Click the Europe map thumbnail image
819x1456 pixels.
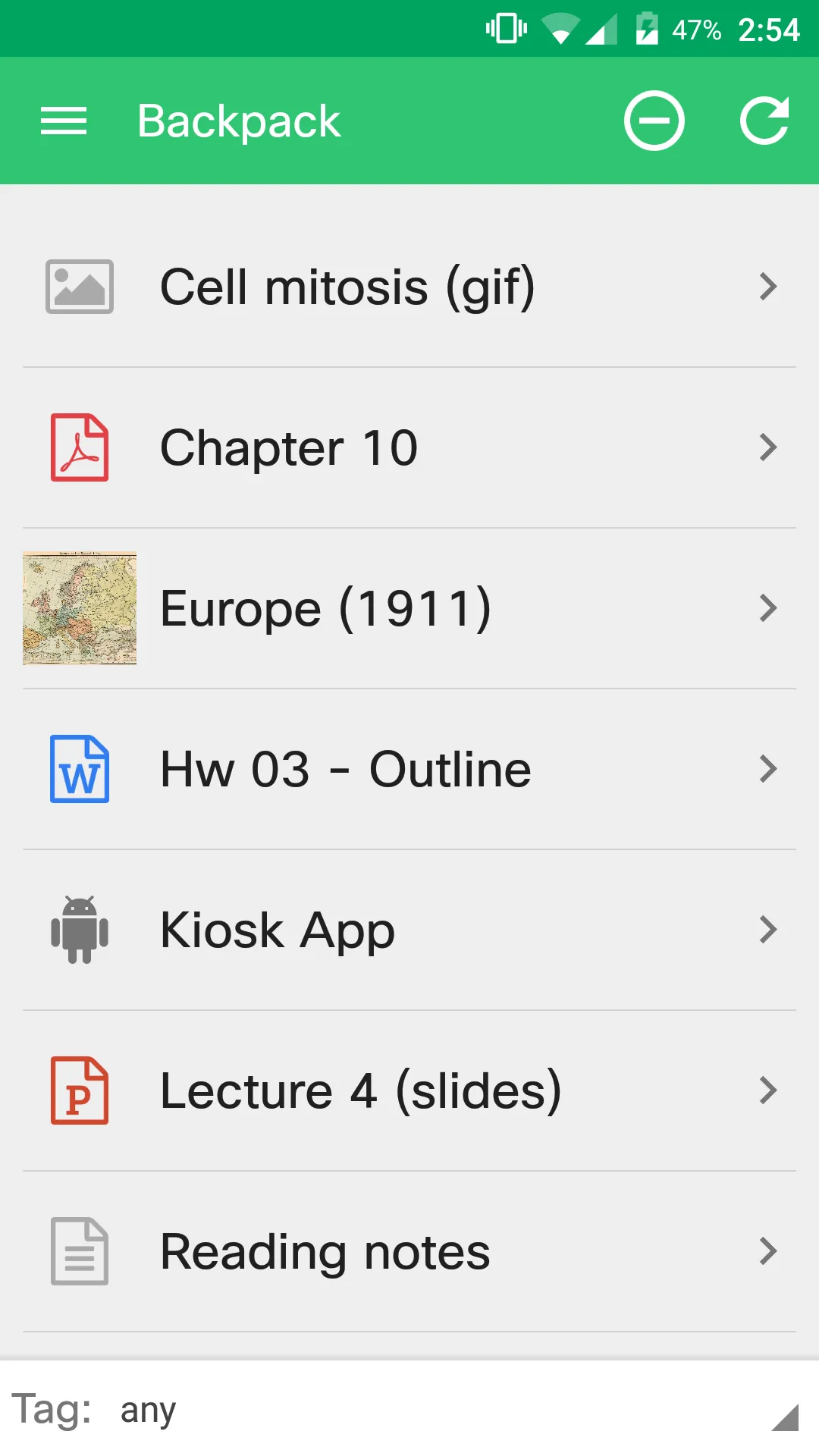(x=79, y=608)
